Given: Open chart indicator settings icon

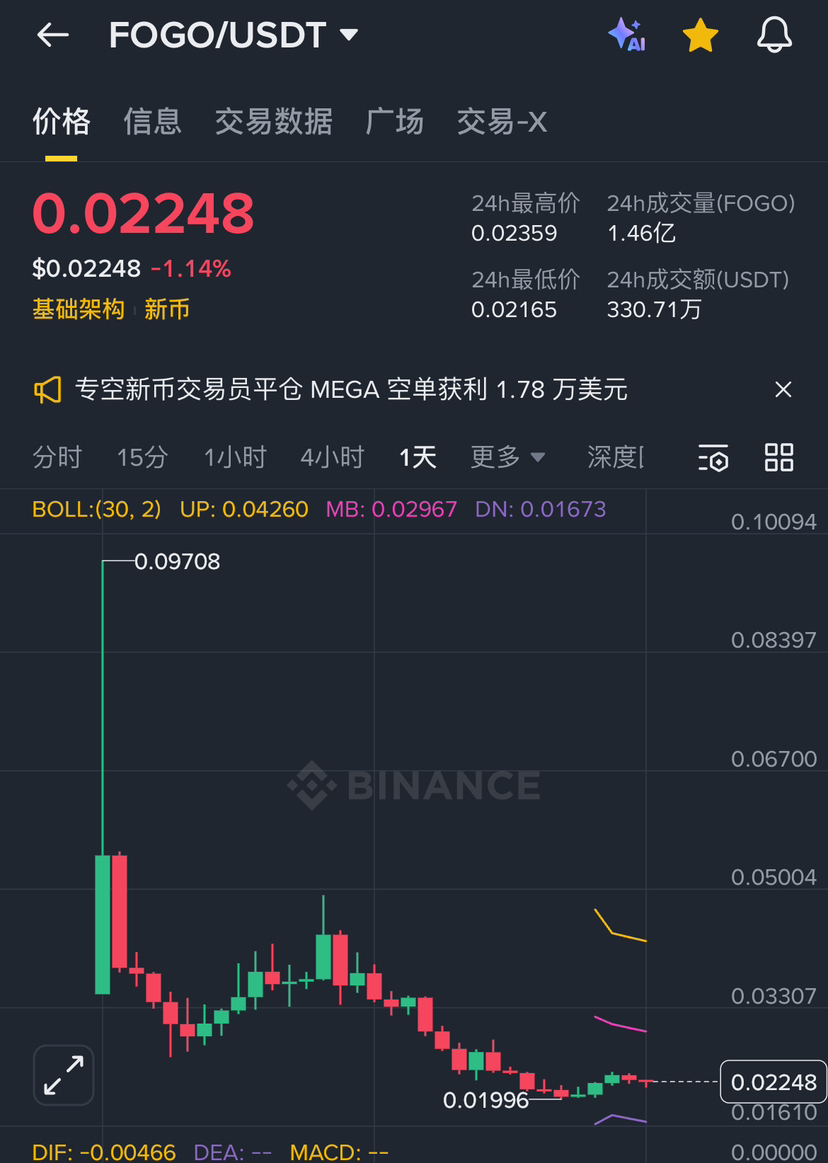Looking at the screenshot, I should click(x=713, y=458).
